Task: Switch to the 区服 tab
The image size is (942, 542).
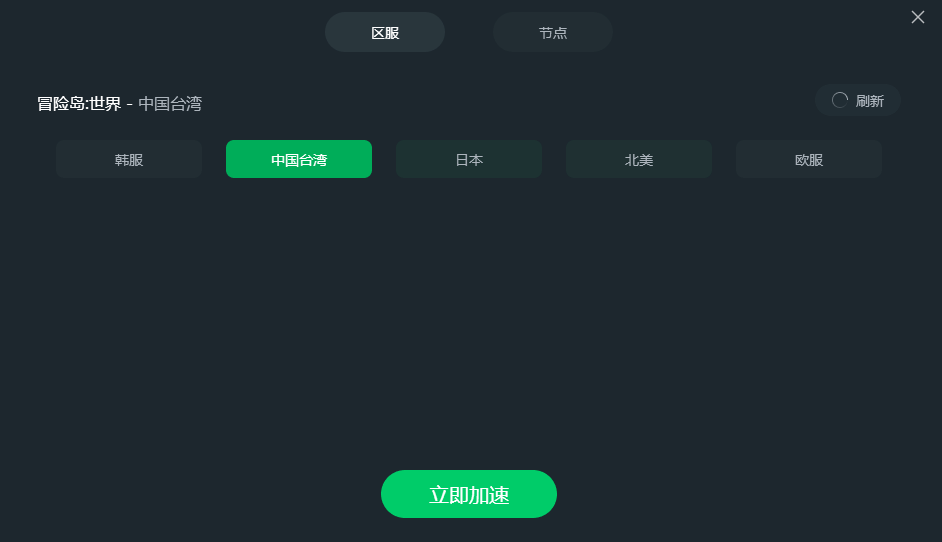Action: (x=385, y=33)
